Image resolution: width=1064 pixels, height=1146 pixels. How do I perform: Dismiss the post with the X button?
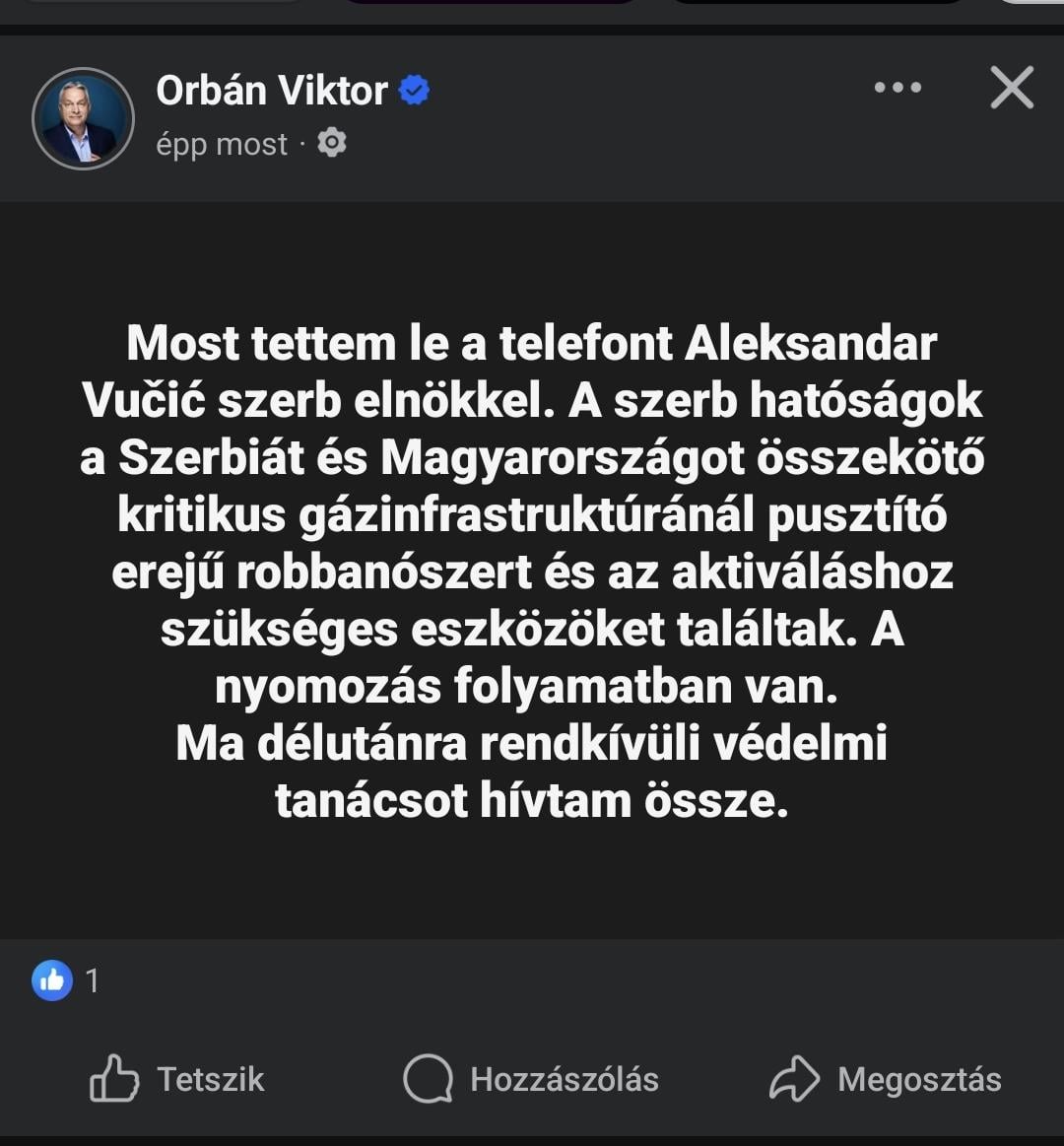pyautogui.click(x=1012, y=88)
